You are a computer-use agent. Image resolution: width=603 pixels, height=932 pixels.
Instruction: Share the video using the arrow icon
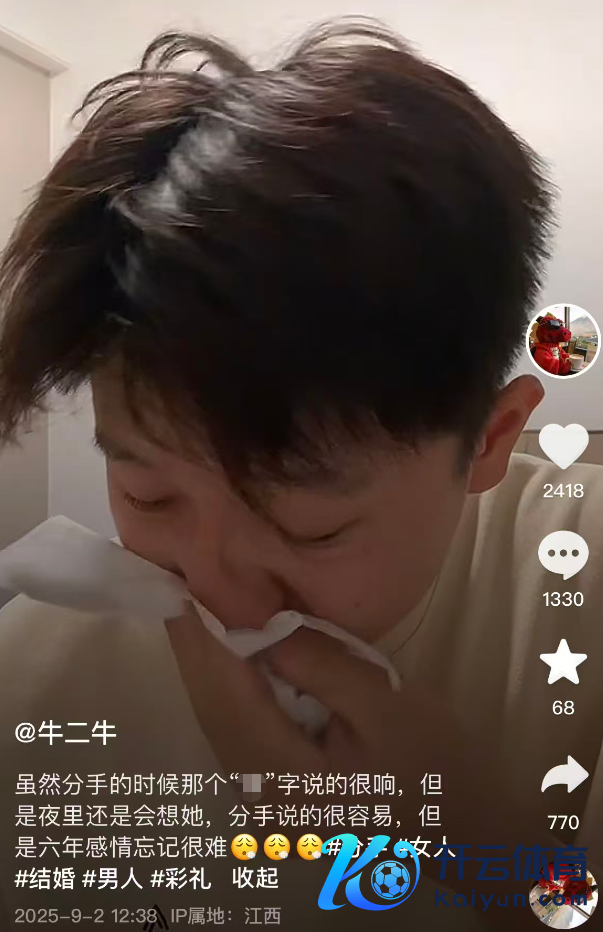pos(563,775)
